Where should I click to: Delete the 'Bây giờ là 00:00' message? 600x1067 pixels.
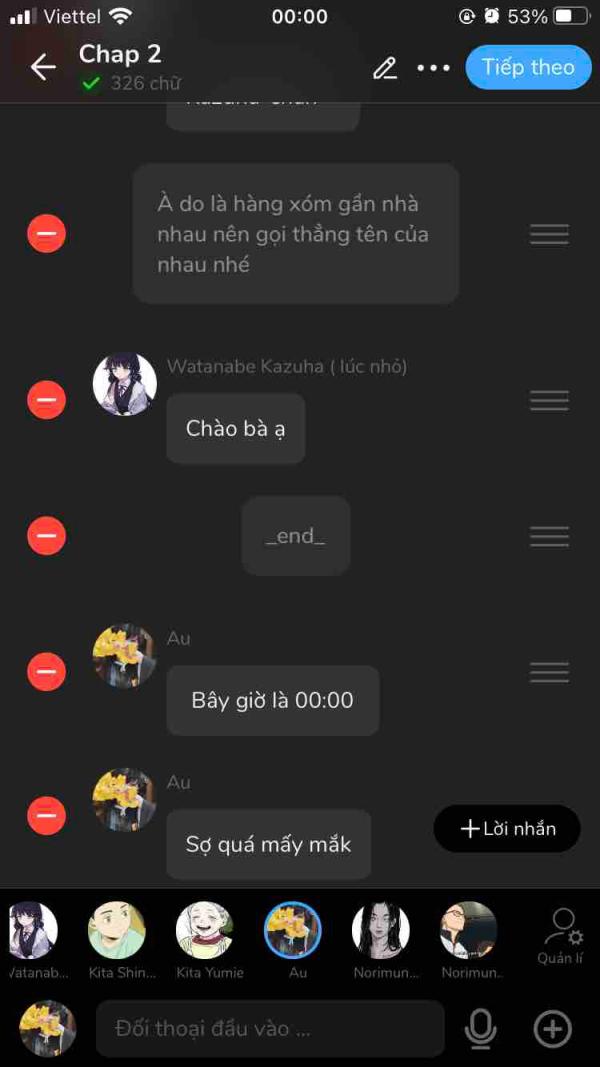46,671
